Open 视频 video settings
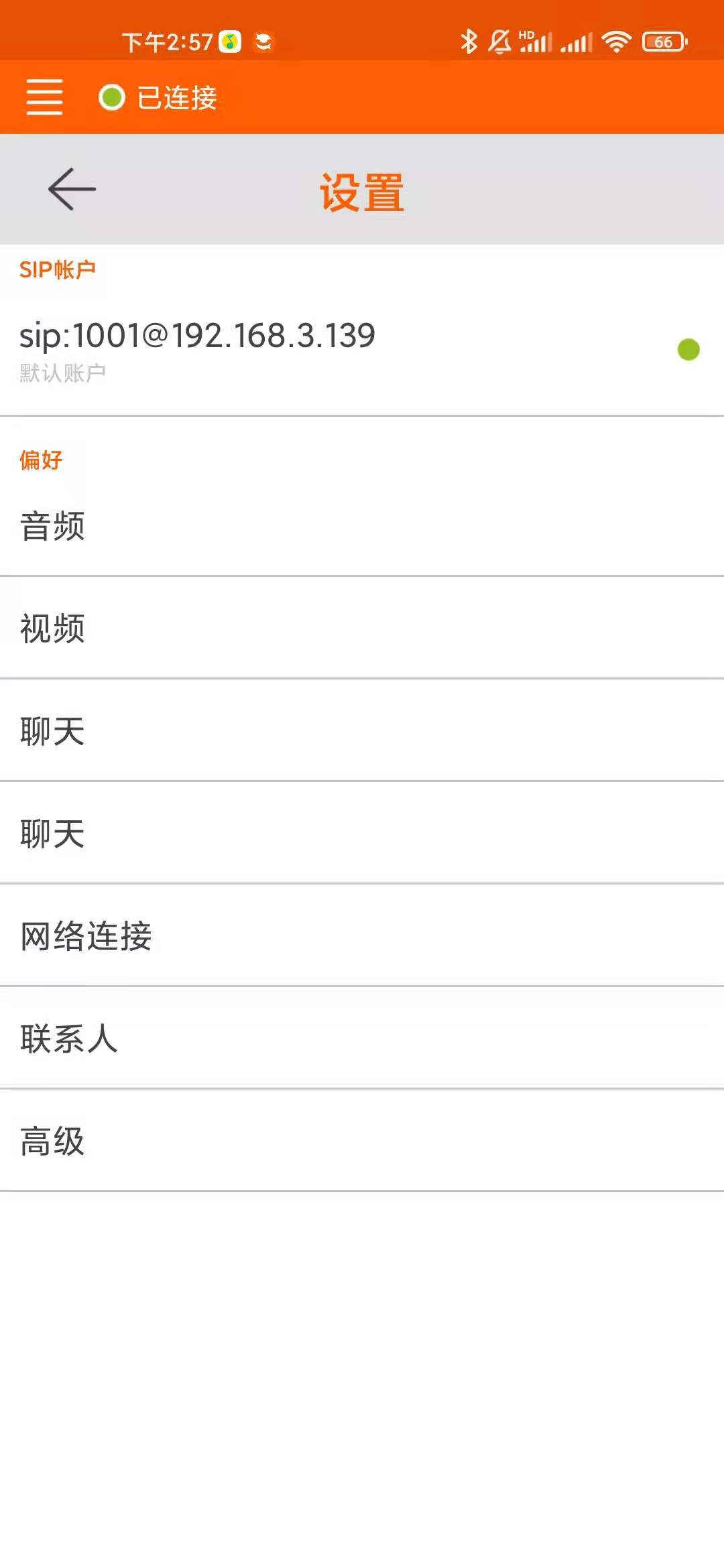 [362, 628]
